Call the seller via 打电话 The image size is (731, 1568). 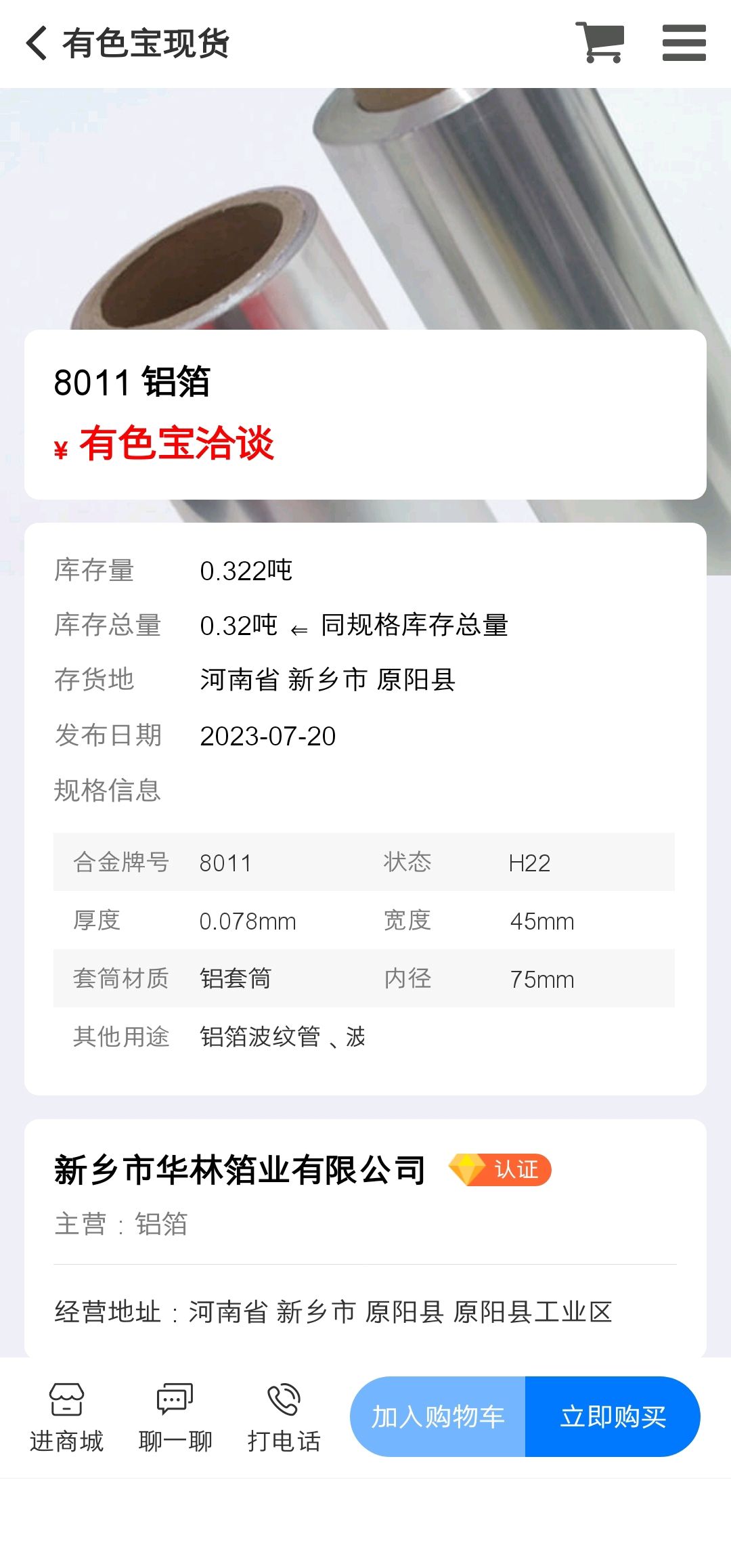pyautogui.click(x=284, y=1418)
